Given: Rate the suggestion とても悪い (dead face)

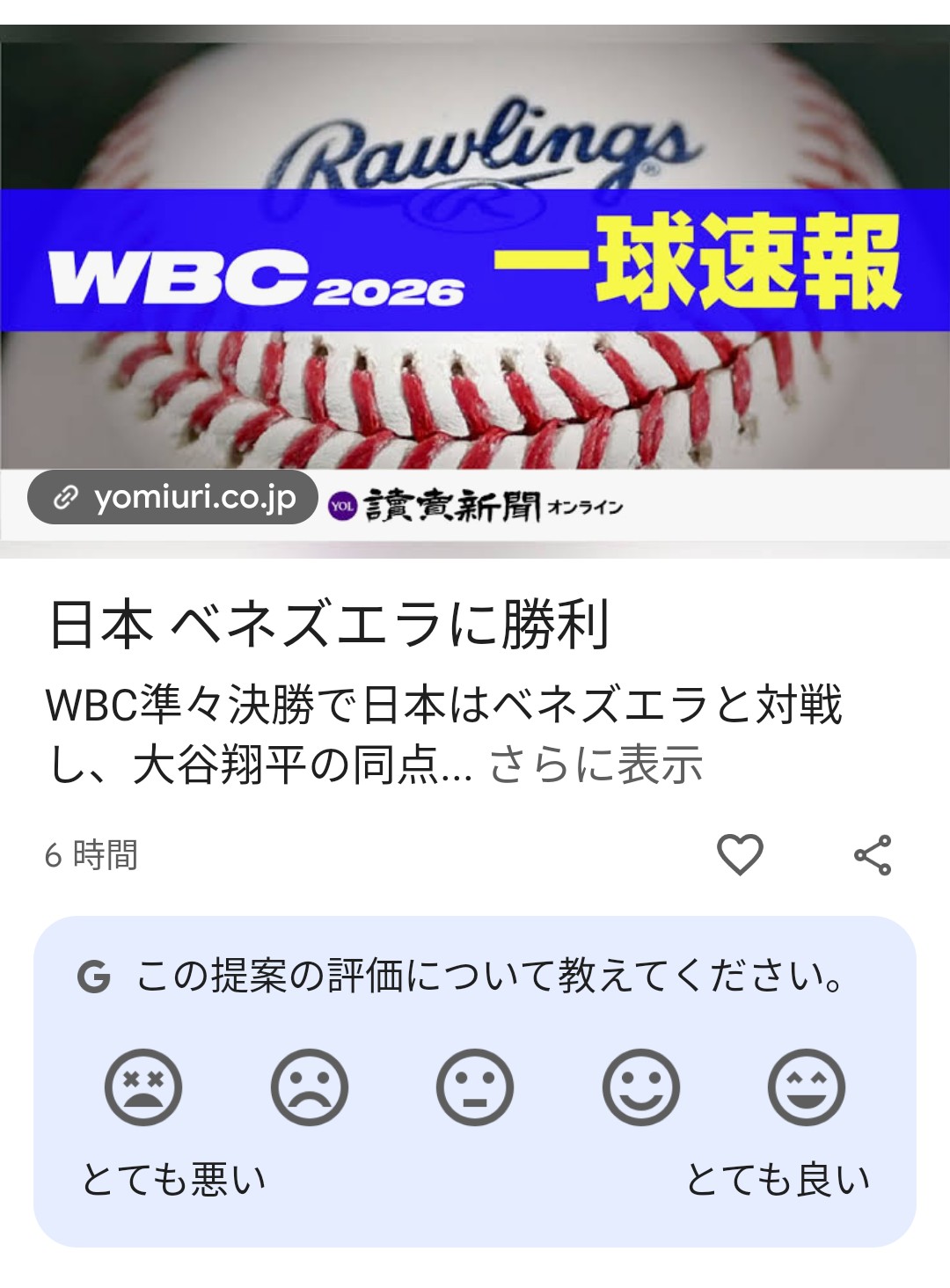Looking at the screenshot, I should (x=143, y=1087).
